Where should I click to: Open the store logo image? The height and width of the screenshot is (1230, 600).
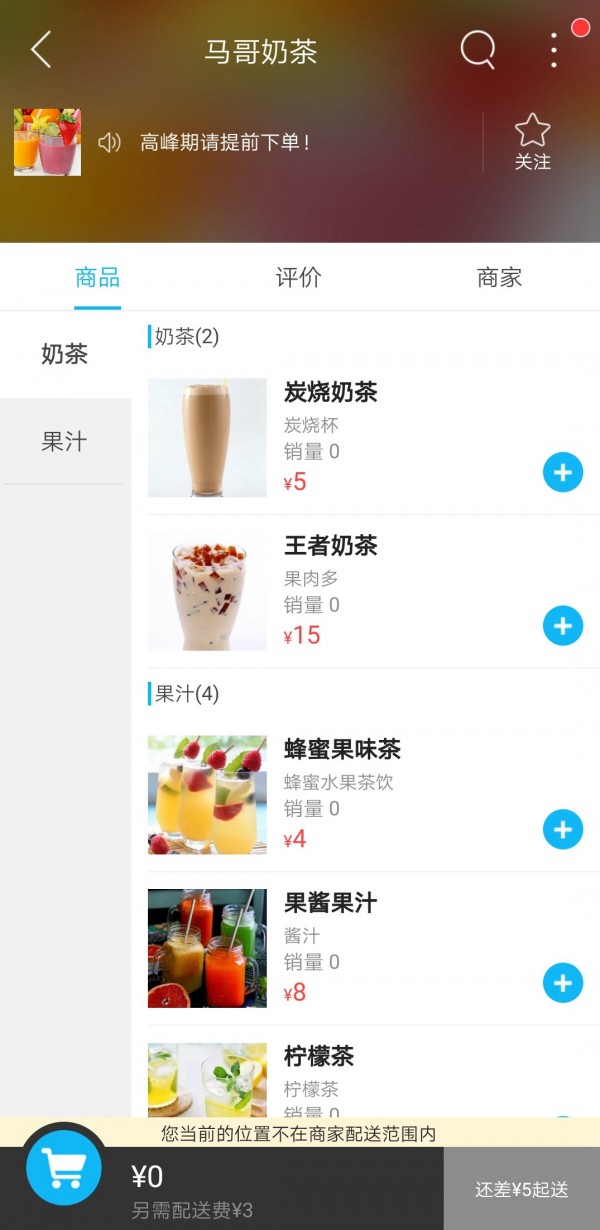point(47,142)
